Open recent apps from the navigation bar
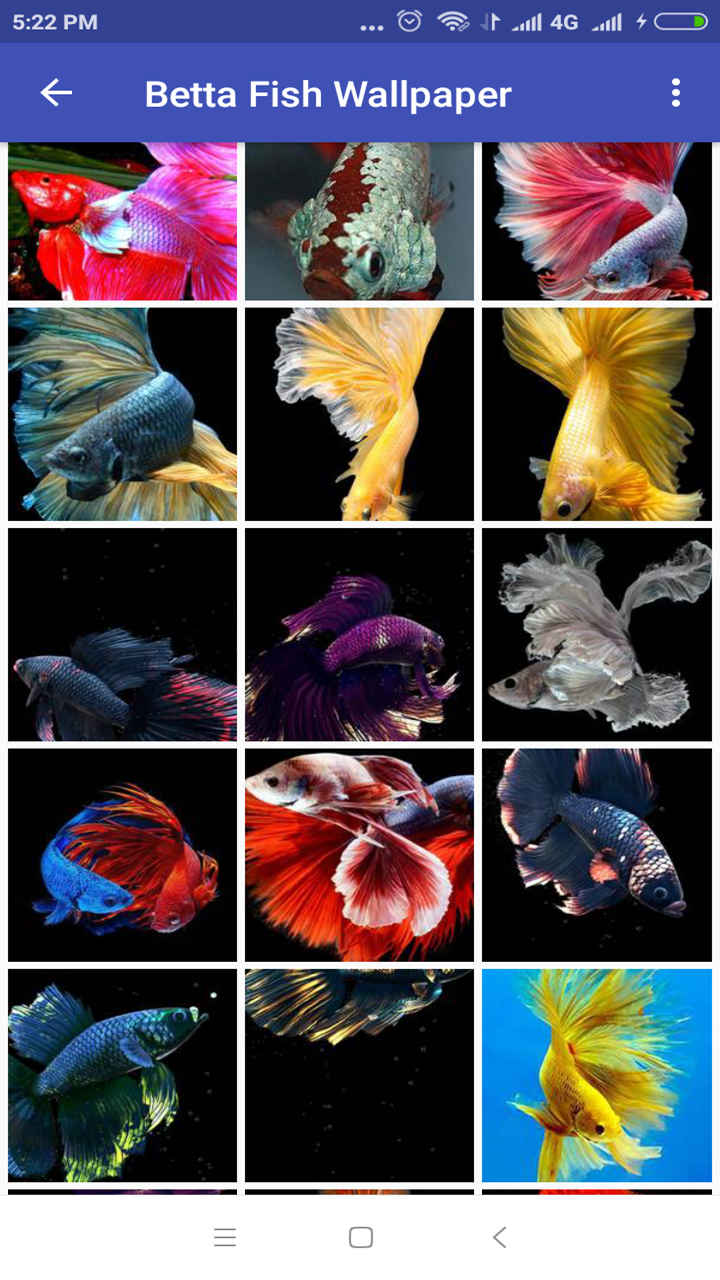This screenshot has width=720, height=1280. (225, 1237)
